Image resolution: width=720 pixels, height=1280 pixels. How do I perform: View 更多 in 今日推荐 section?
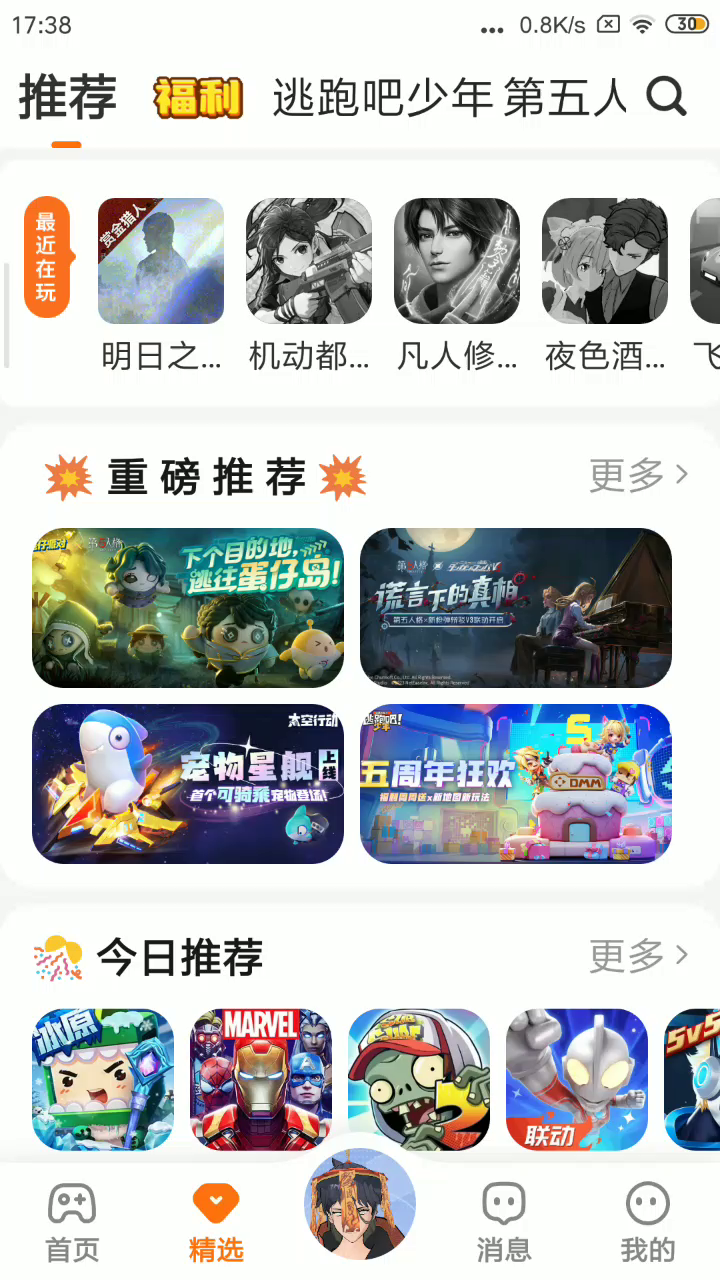[x=638, y=956]
